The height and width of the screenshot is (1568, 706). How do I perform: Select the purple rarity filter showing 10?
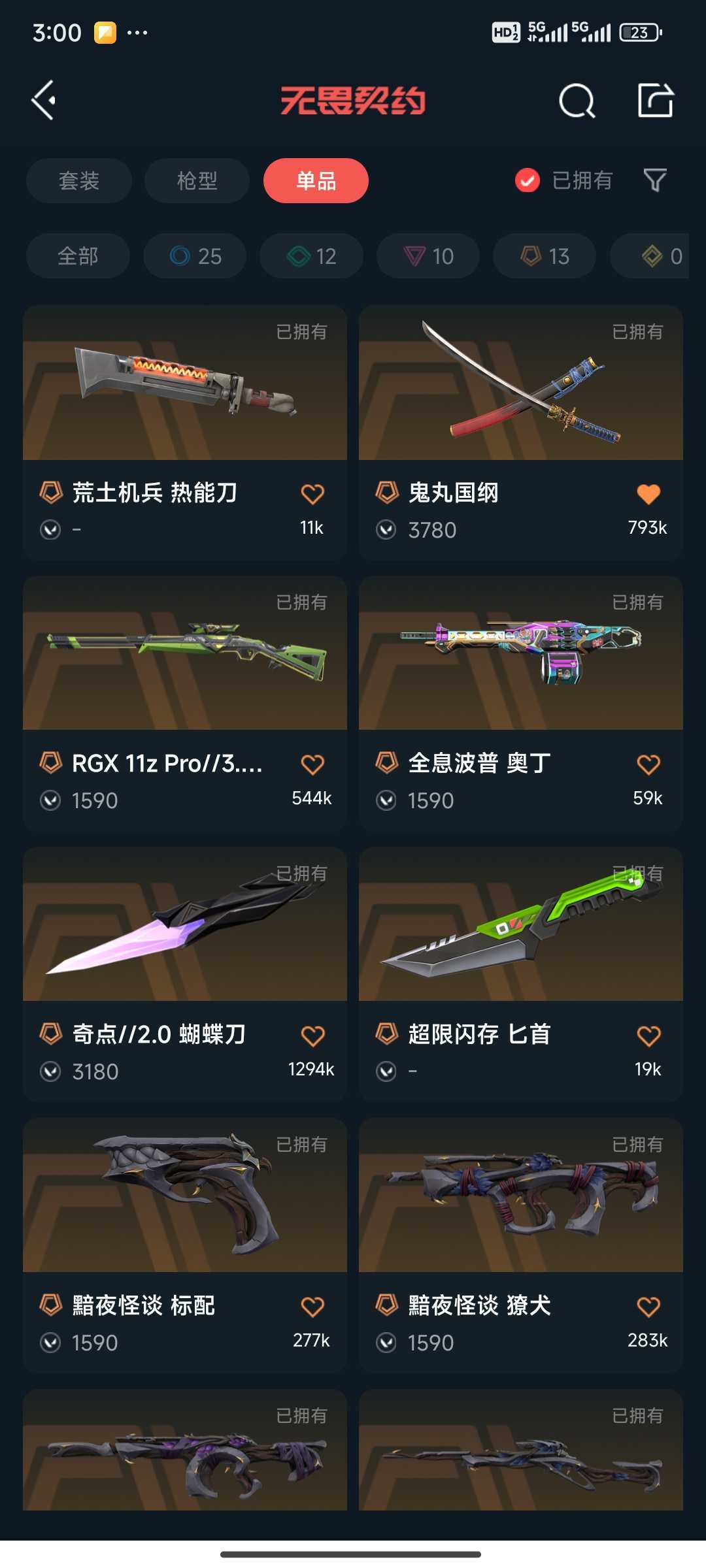tap(428, 256)
